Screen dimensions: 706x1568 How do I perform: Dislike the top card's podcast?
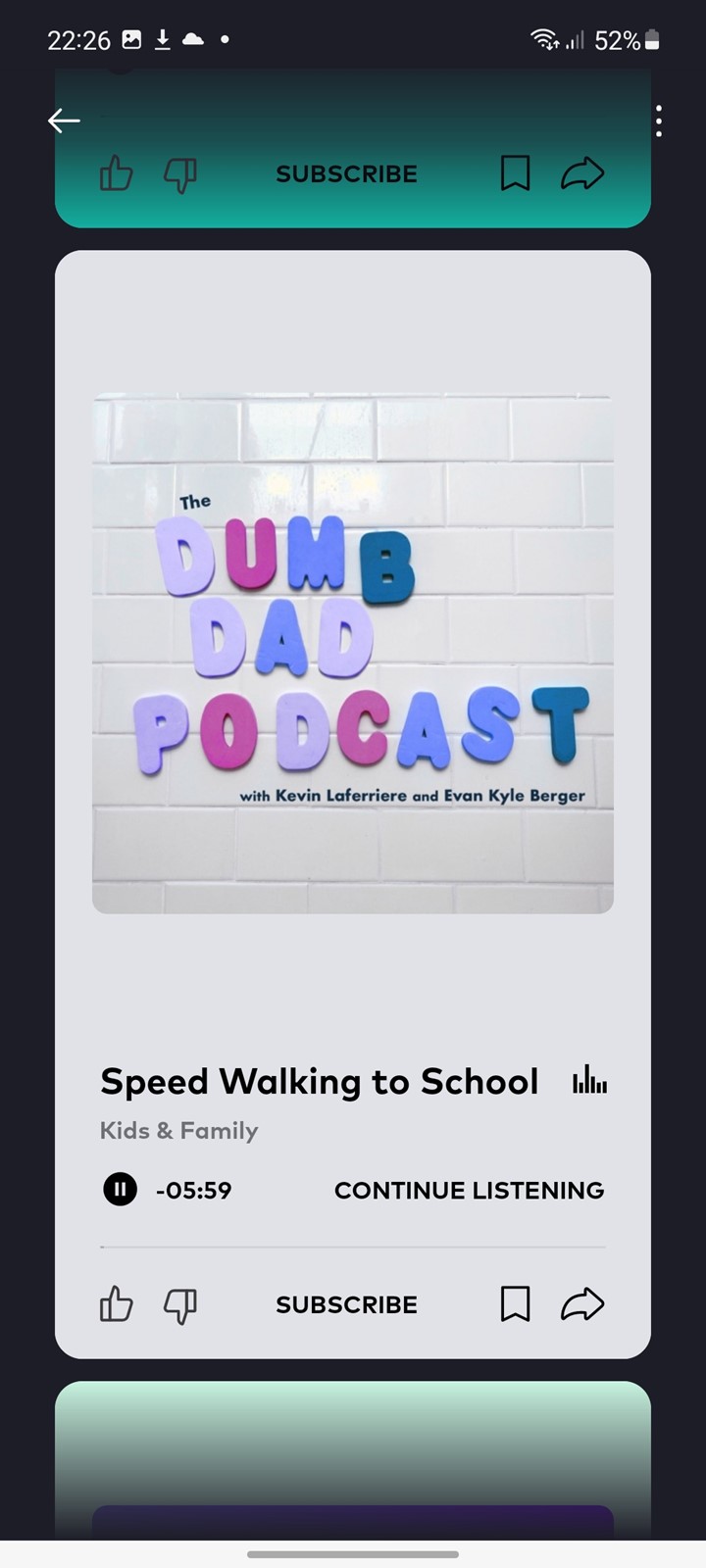coord(180,175)
